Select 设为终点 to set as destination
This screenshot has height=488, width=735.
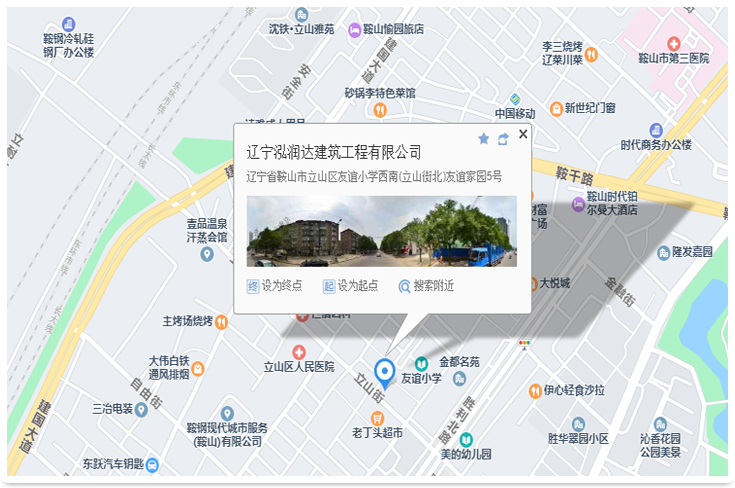point(275,285)
